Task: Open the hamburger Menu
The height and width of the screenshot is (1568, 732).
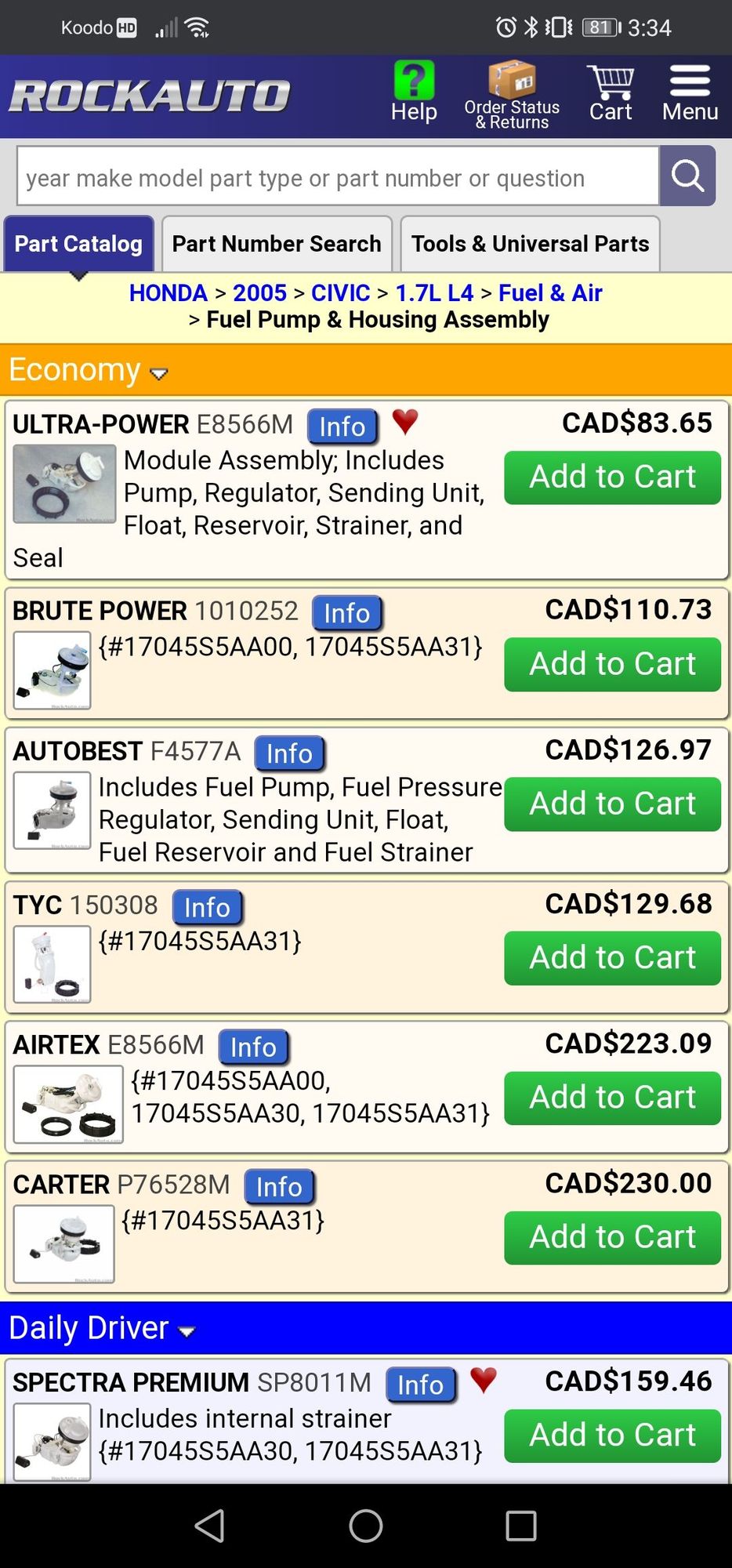Action: click(690, 94)
